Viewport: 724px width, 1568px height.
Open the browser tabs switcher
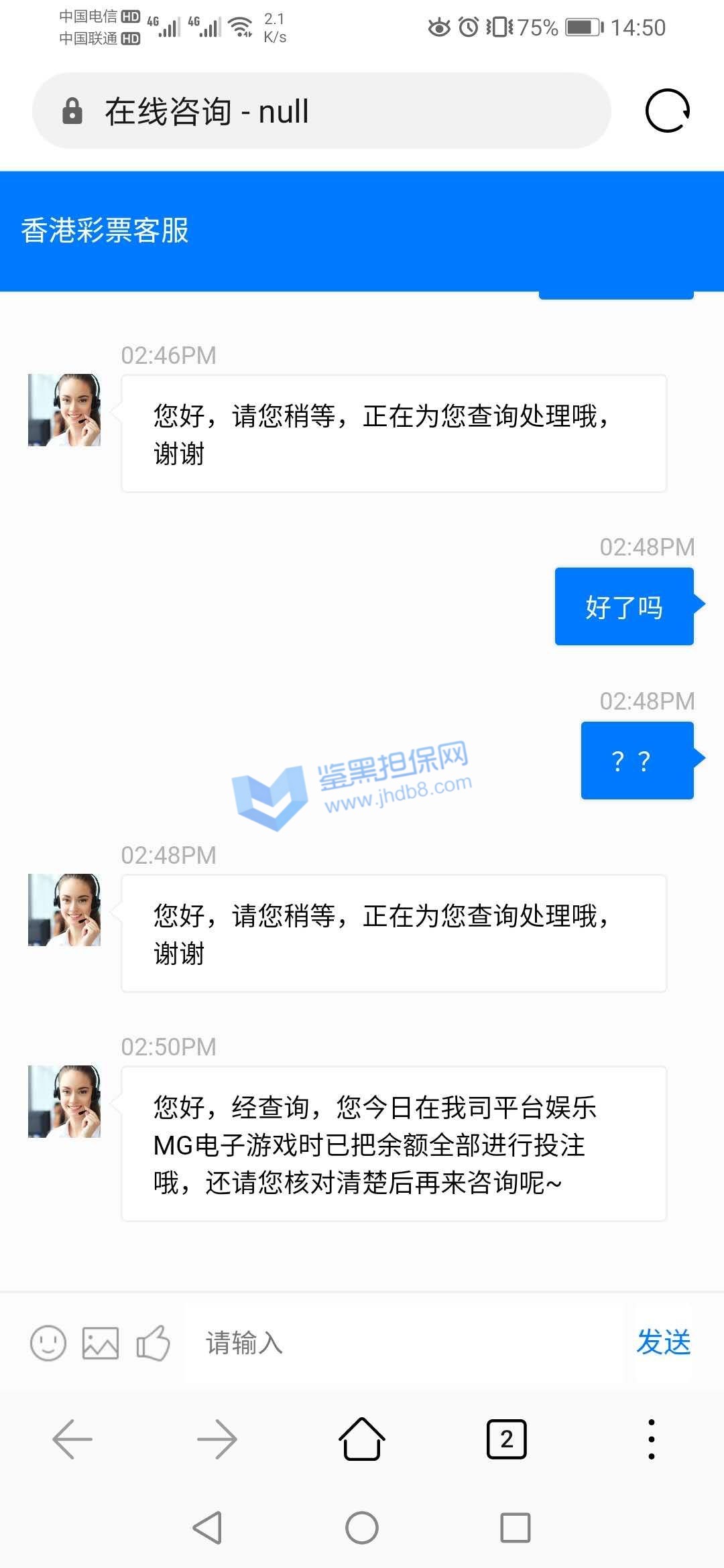[x=507, y=1439]
